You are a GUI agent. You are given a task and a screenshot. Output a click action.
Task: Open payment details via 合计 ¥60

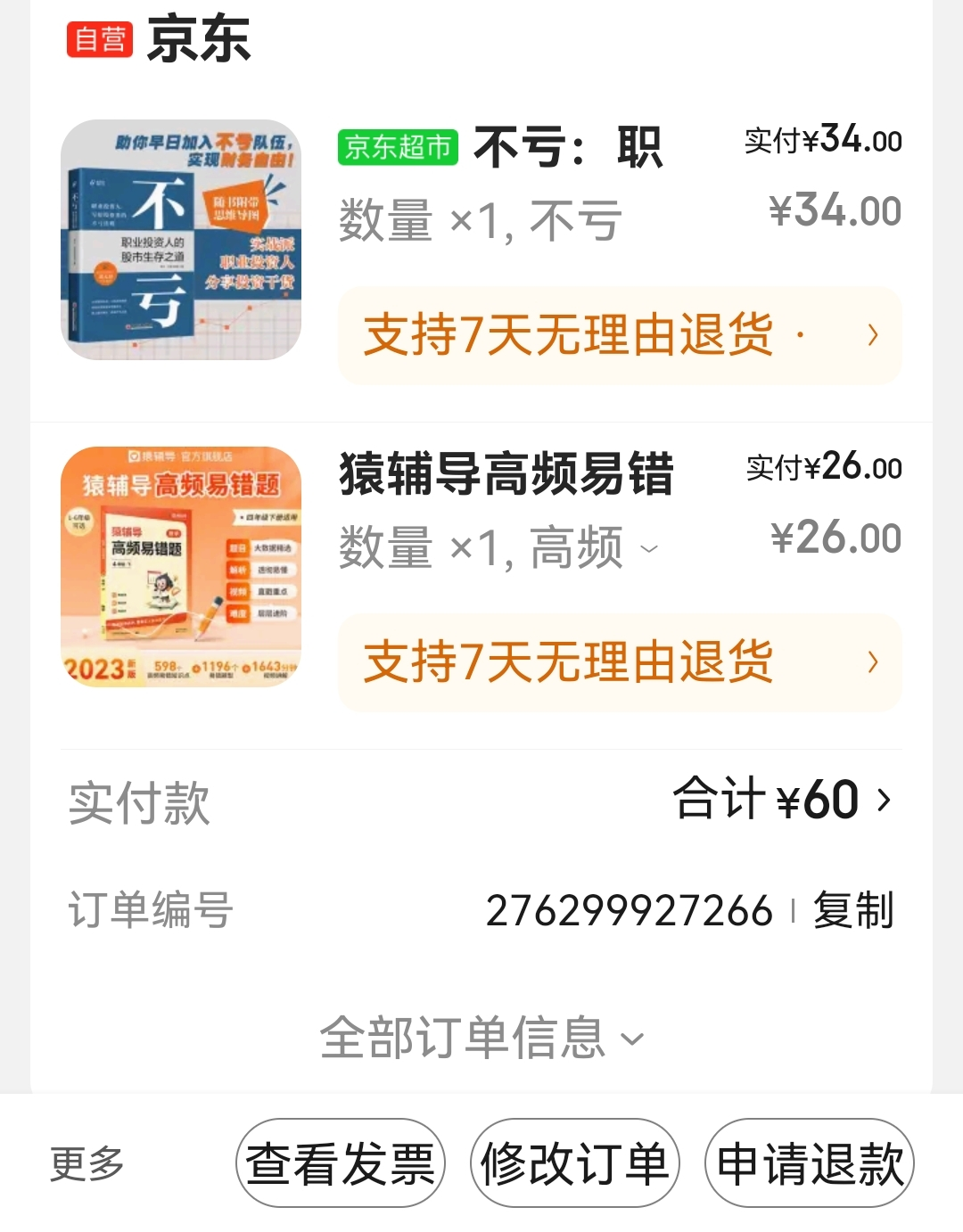[x=781, y=799]
